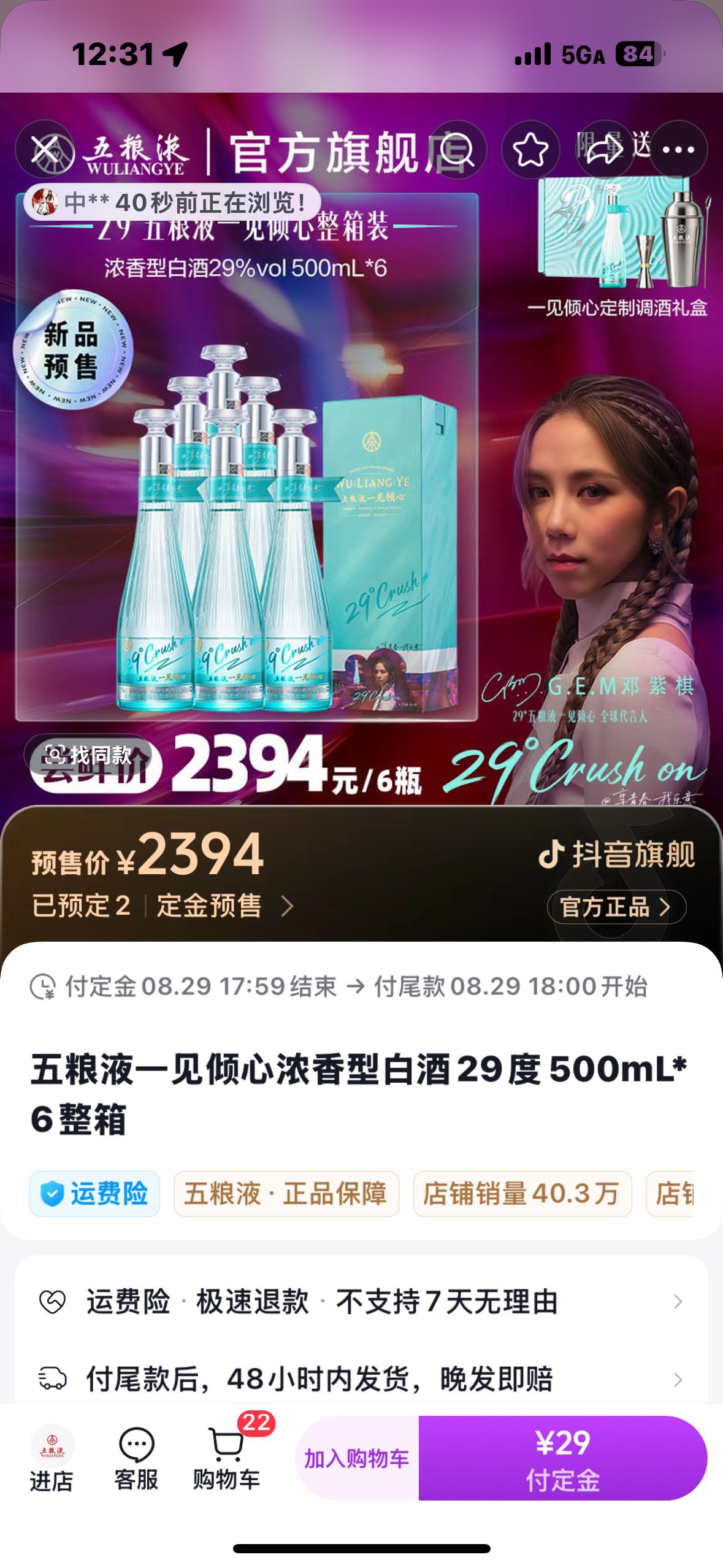The width and height of the screenshot is (723, 1568).
Task: Expand the 48小时内发货 shipping row
Action: pyautogui.click(x=361, y=1380)
